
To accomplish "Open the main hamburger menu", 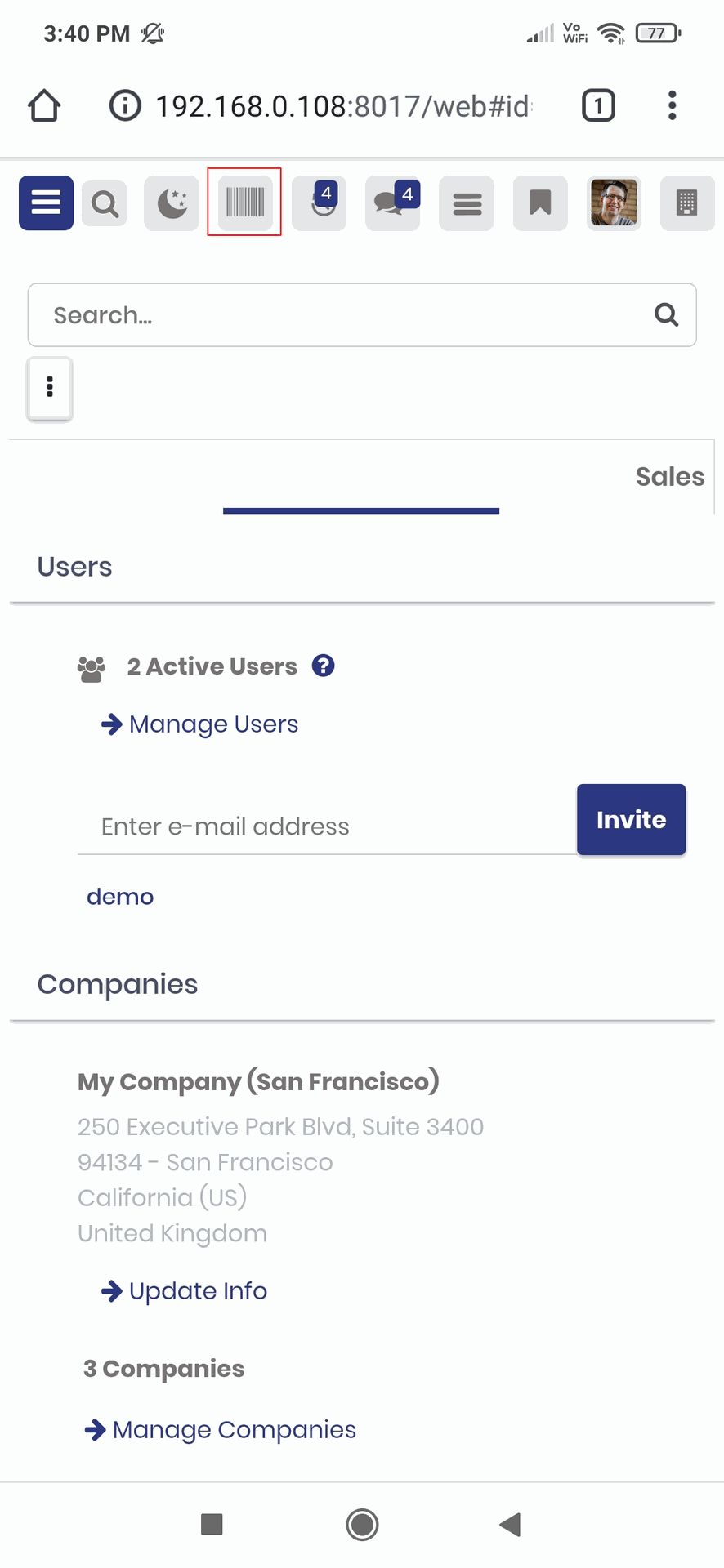I will pos(46,203).
